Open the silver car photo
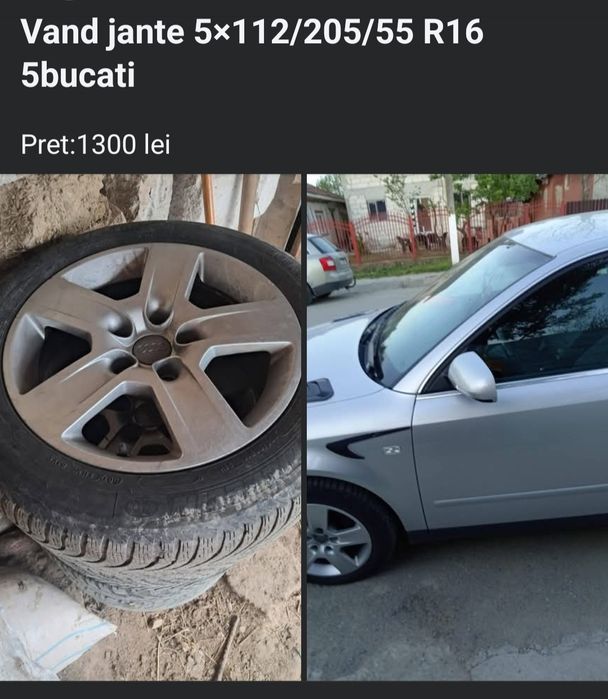 pos(457,427)
